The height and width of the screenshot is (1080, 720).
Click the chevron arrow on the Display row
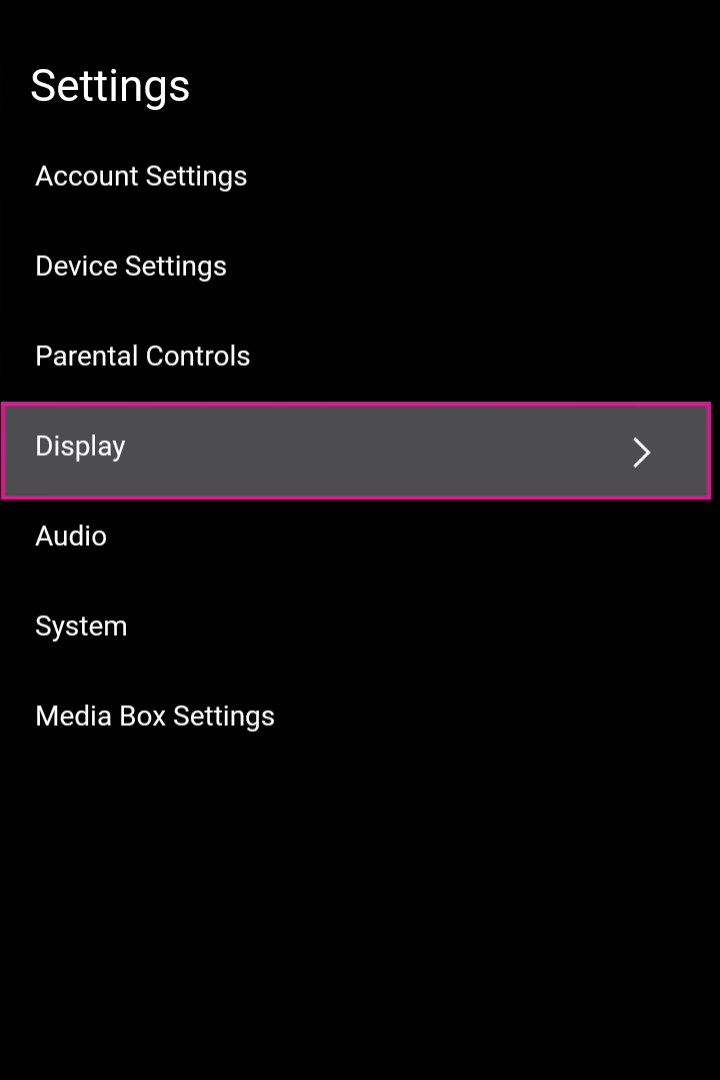(642, 452)
